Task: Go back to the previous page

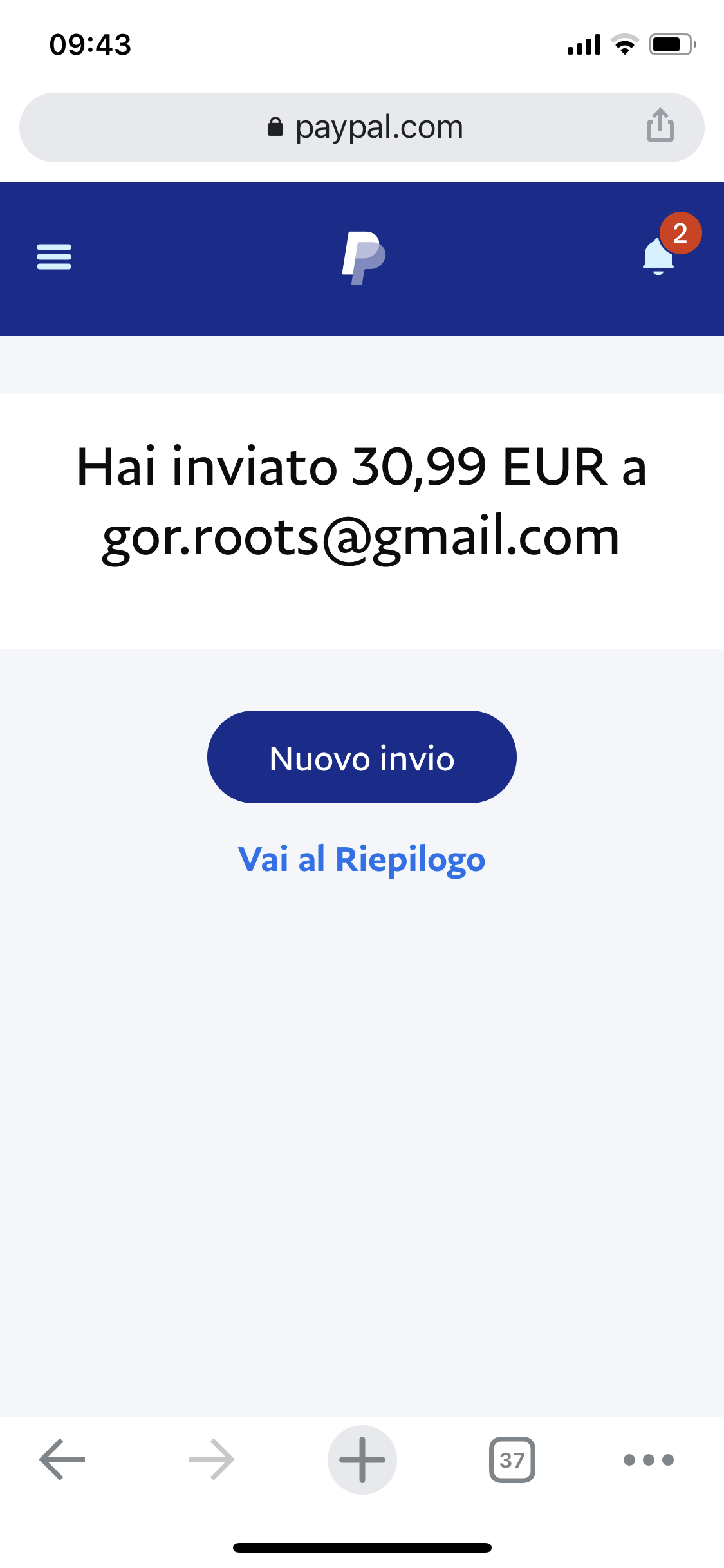Action: (62, 1460)
